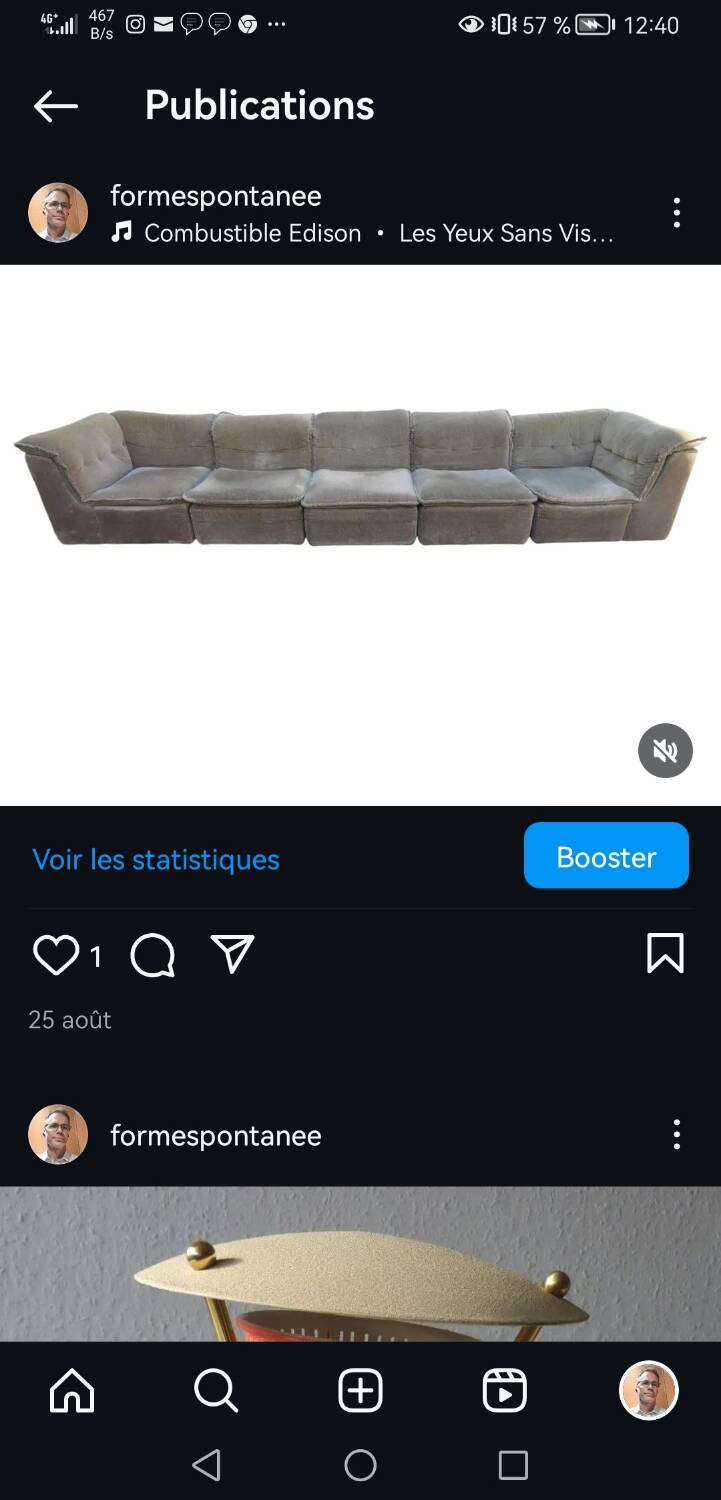Share the post via the paper plane icon

point(231,953)
